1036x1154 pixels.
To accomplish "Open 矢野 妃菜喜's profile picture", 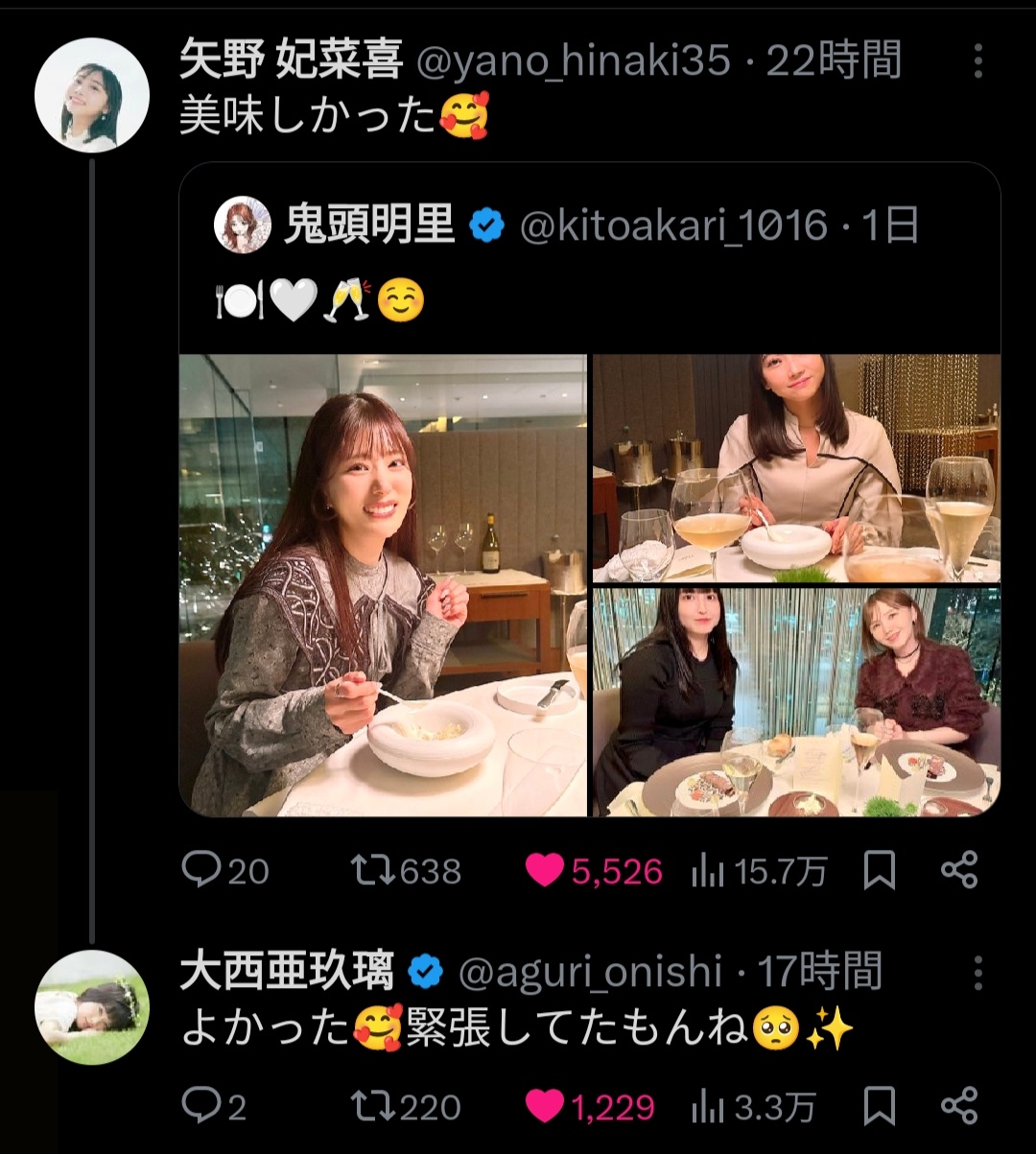I will pos(91,95).
